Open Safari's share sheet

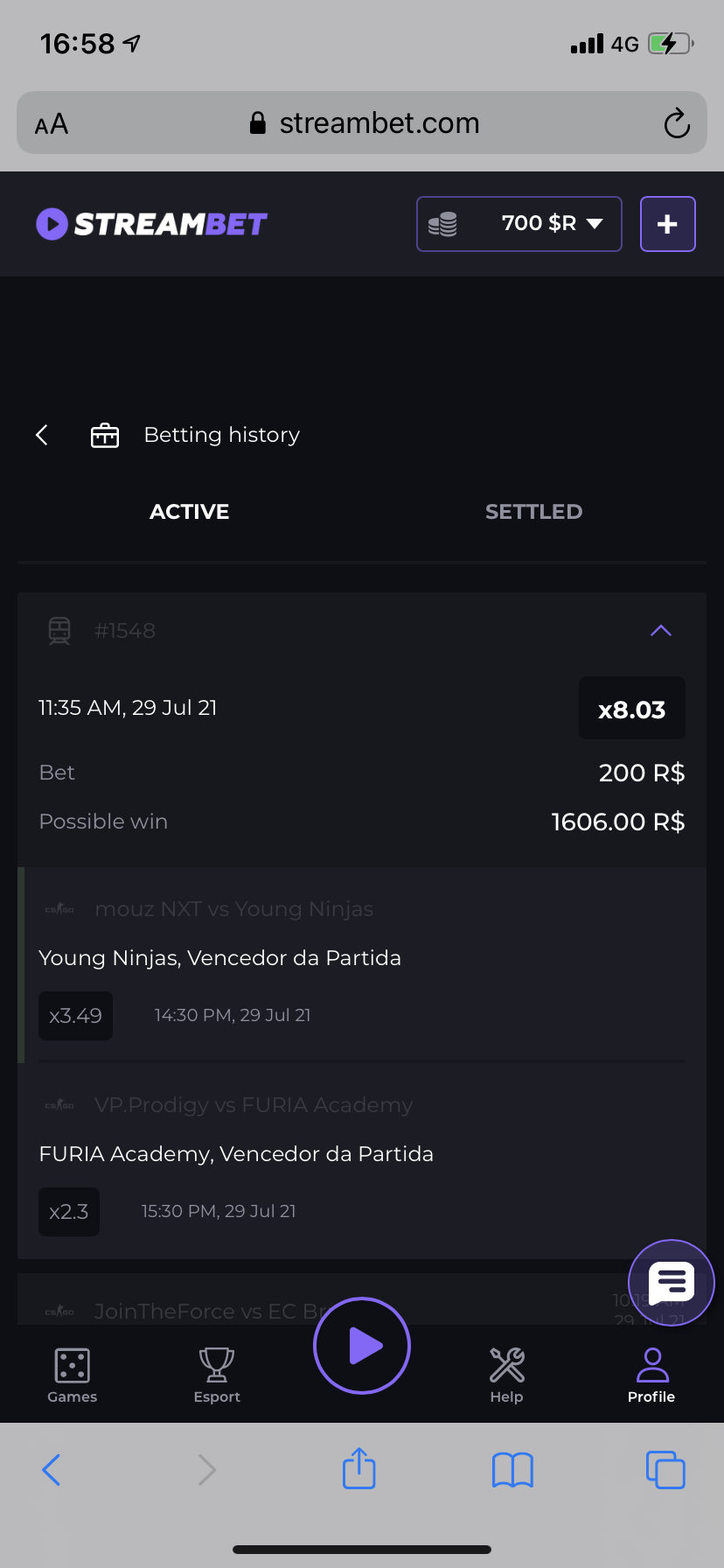pos(359,1469)
